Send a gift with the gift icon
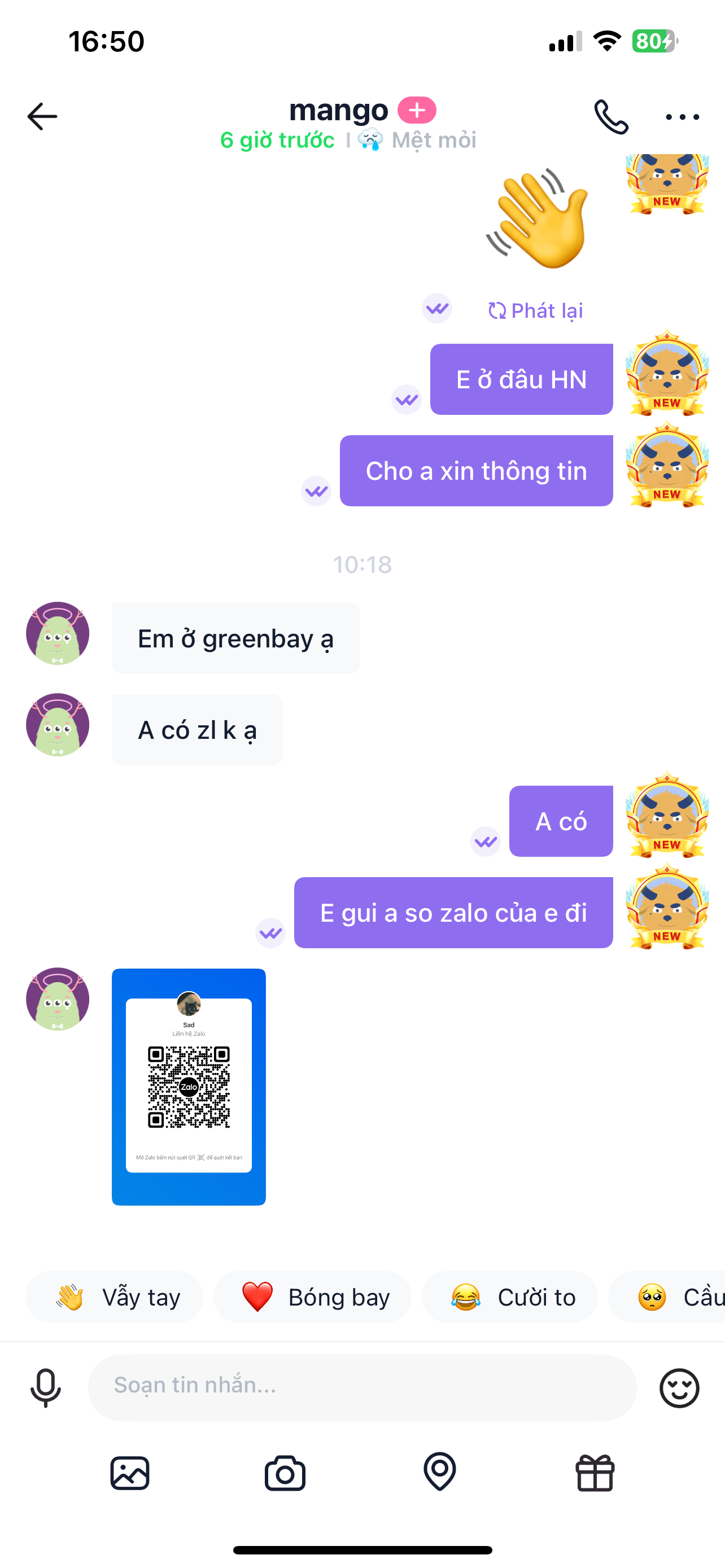The height and width of the screenshot is (1568, 725). pyautogui.click(x=595, y=1473)
